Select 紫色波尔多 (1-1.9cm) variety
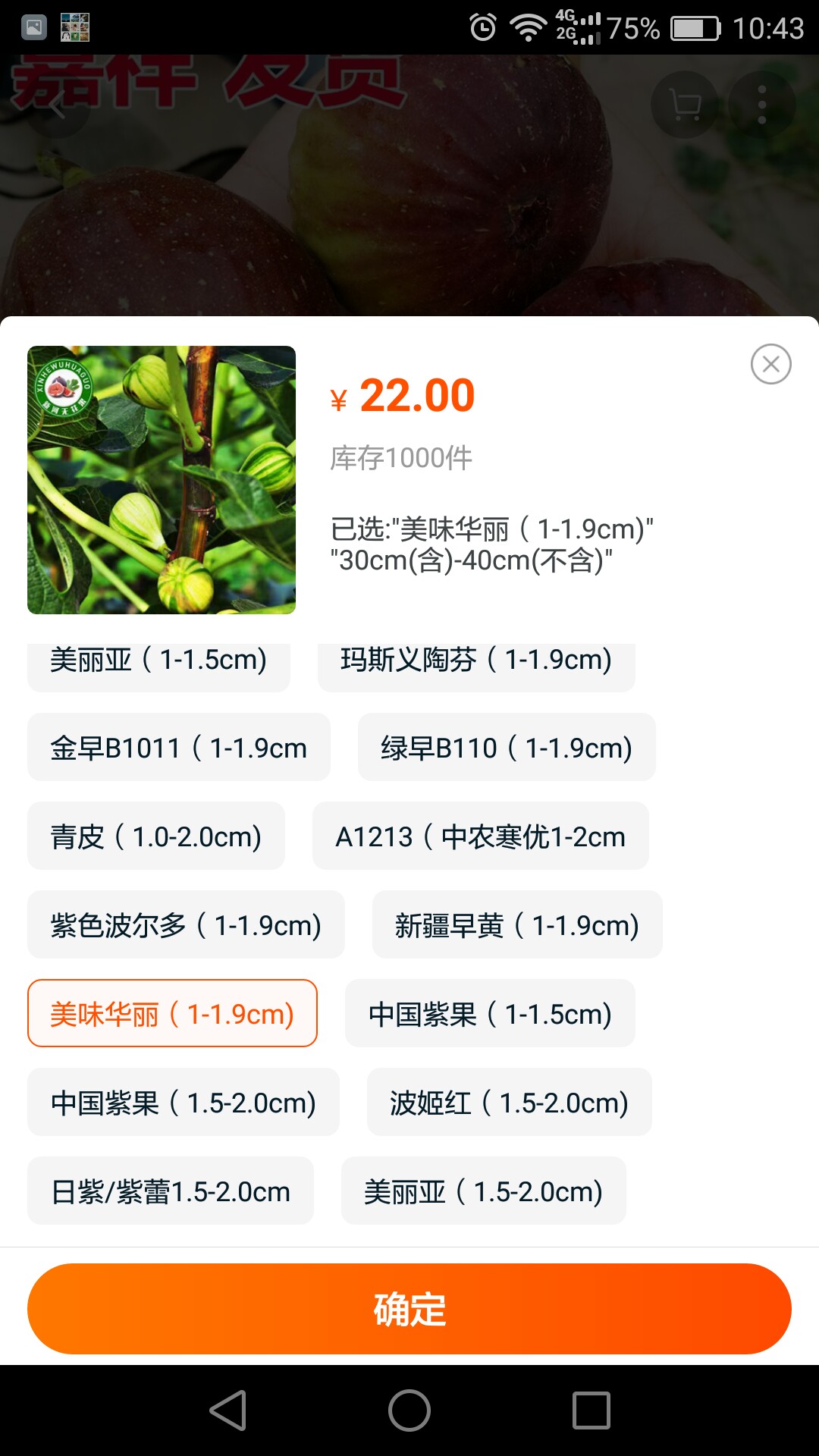 (x=186, y=925)
